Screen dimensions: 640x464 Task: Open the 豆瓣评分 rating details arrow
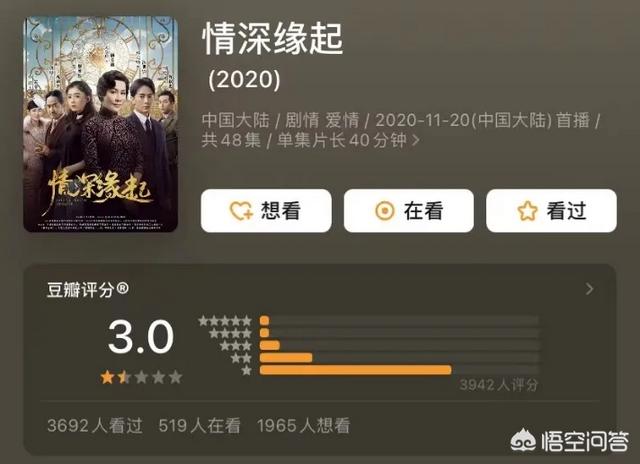(589, 289)
